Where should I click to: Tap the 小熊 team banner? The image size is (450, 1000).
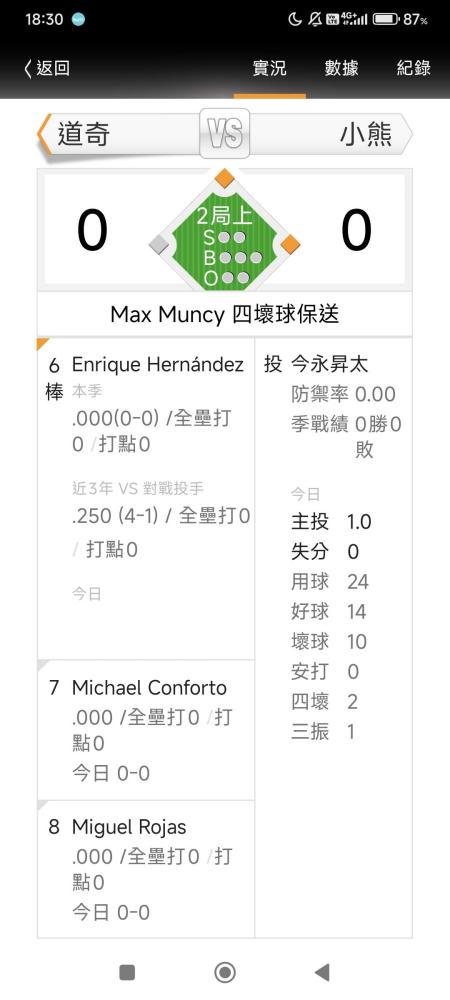331,135
